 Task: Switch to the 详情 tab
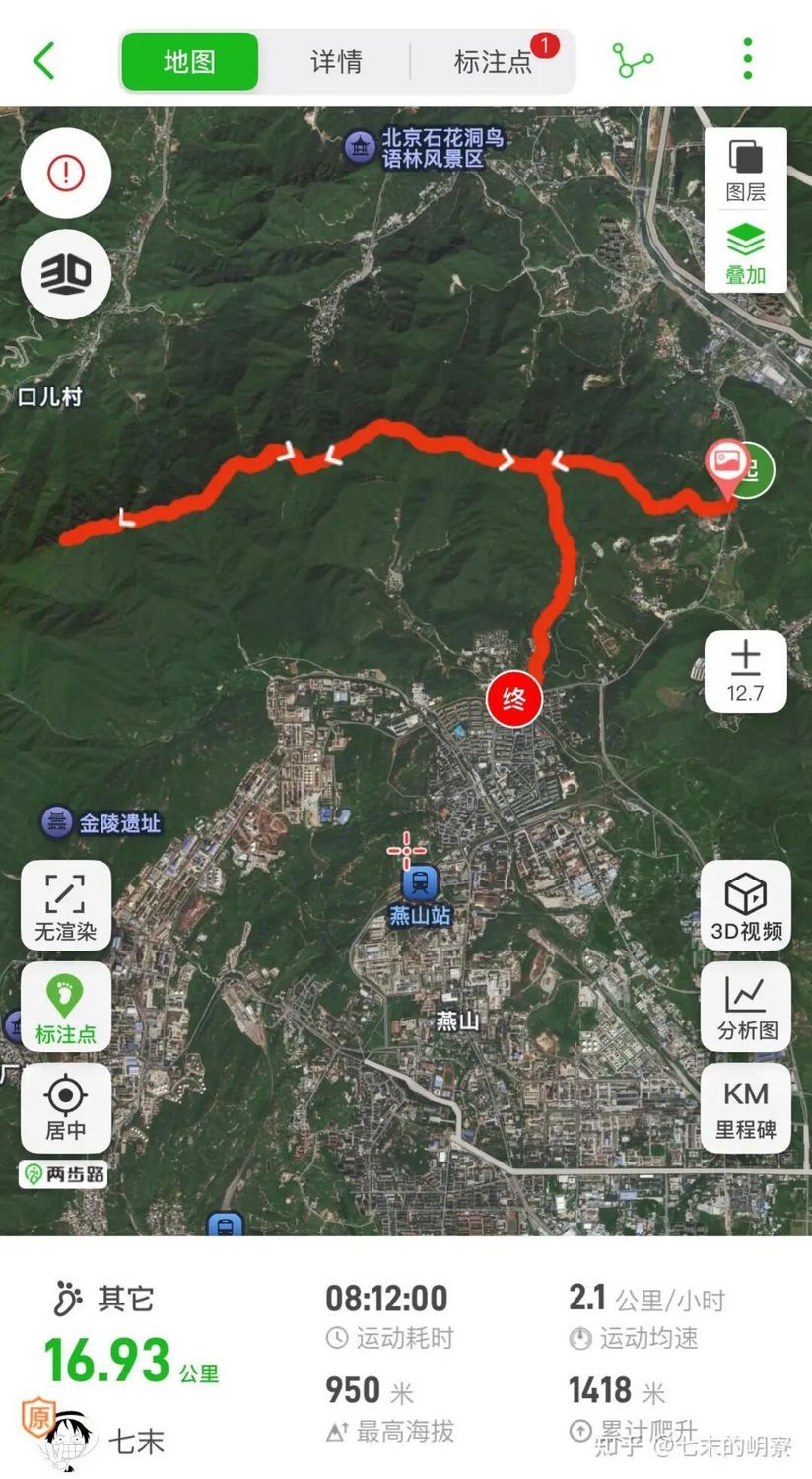point(336,61)
